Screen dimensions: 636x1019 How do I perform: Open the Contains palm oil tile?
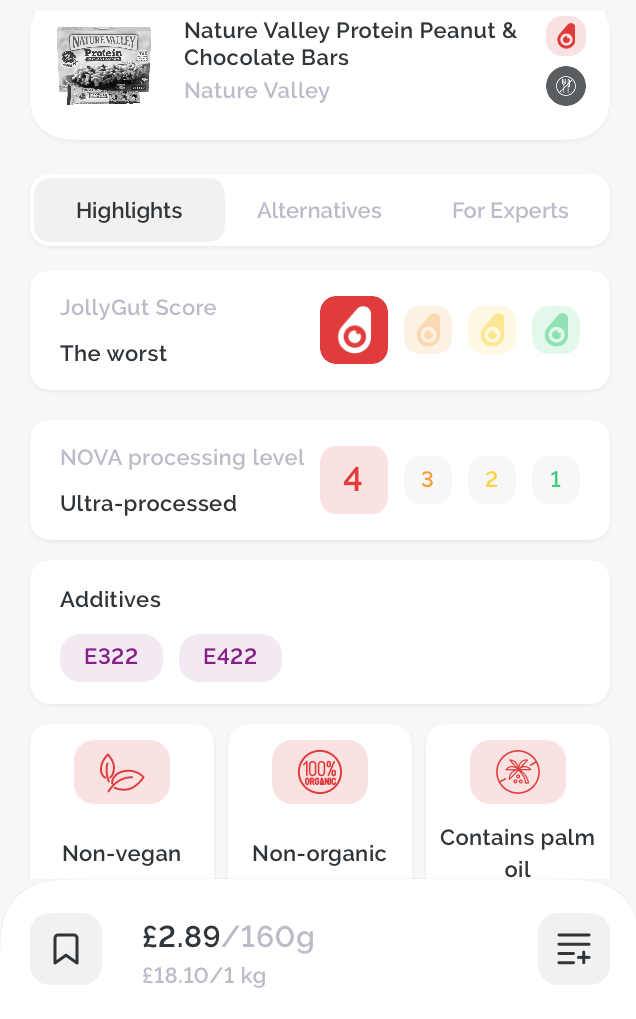tap(518, 803)
